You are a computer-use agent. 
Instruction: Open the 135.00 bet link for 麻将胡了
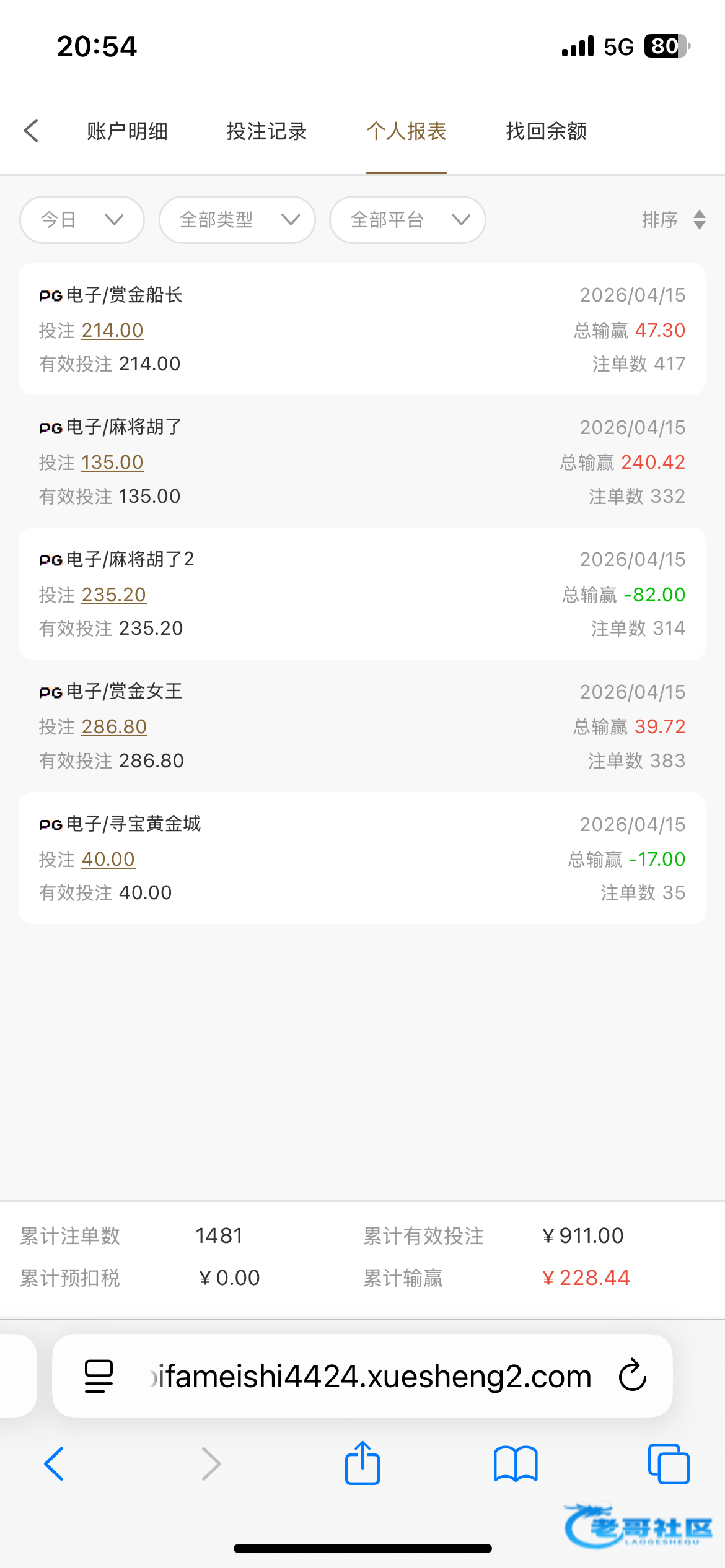[x=112, y=462]
